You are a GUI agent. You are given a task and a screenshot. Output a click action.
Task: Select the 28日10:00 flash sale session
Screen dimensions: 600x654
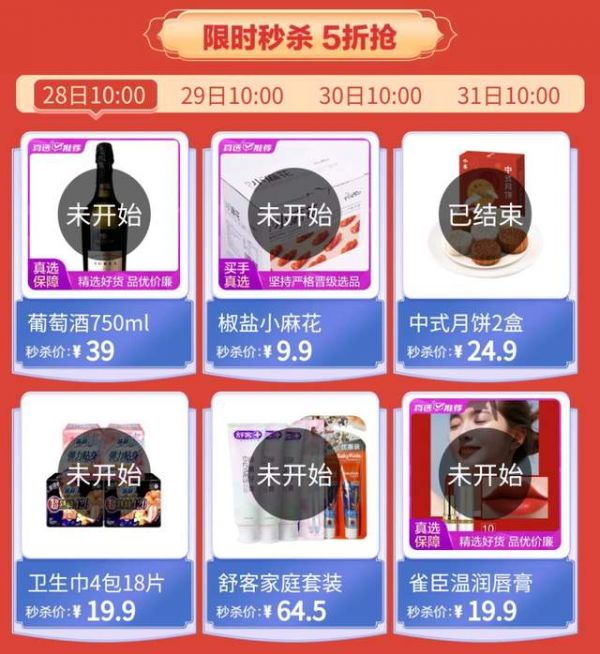94,96
